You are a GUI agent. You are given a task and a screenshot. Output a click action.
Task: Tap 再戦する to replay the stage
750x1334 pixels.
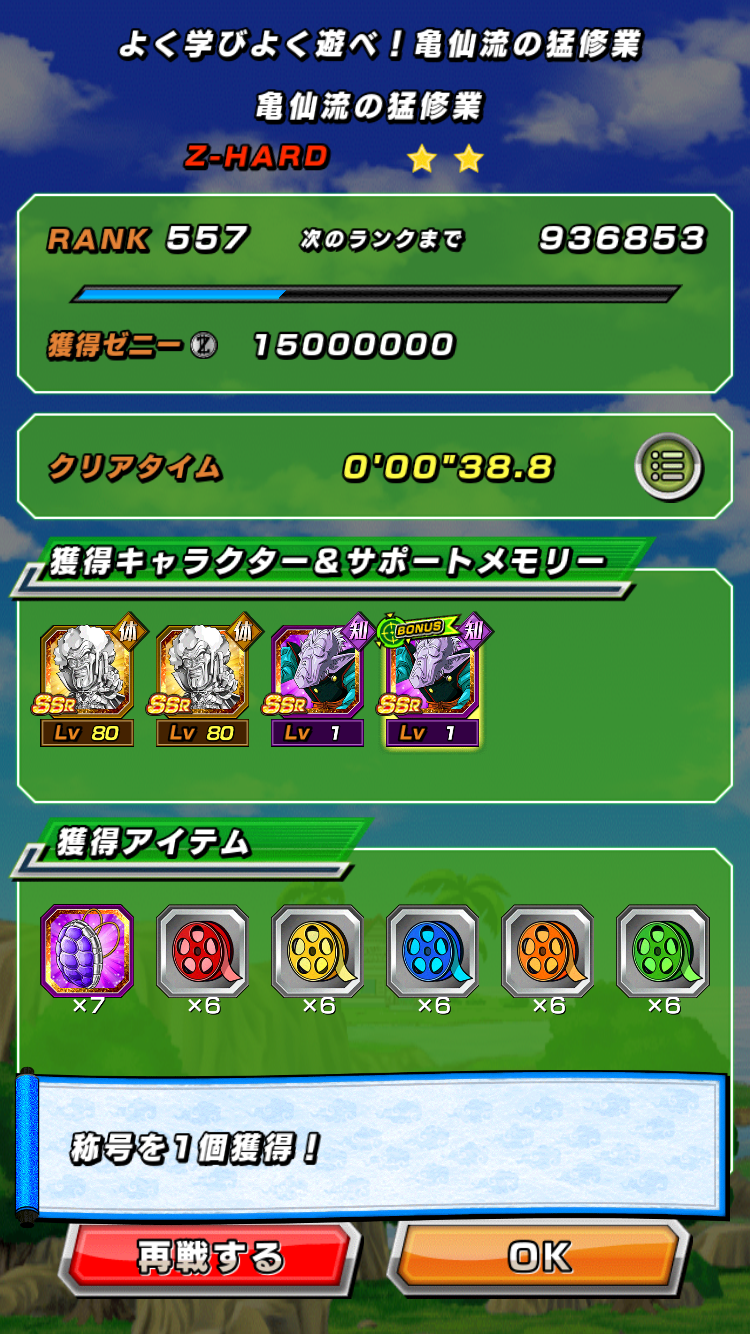point(211,1256)
